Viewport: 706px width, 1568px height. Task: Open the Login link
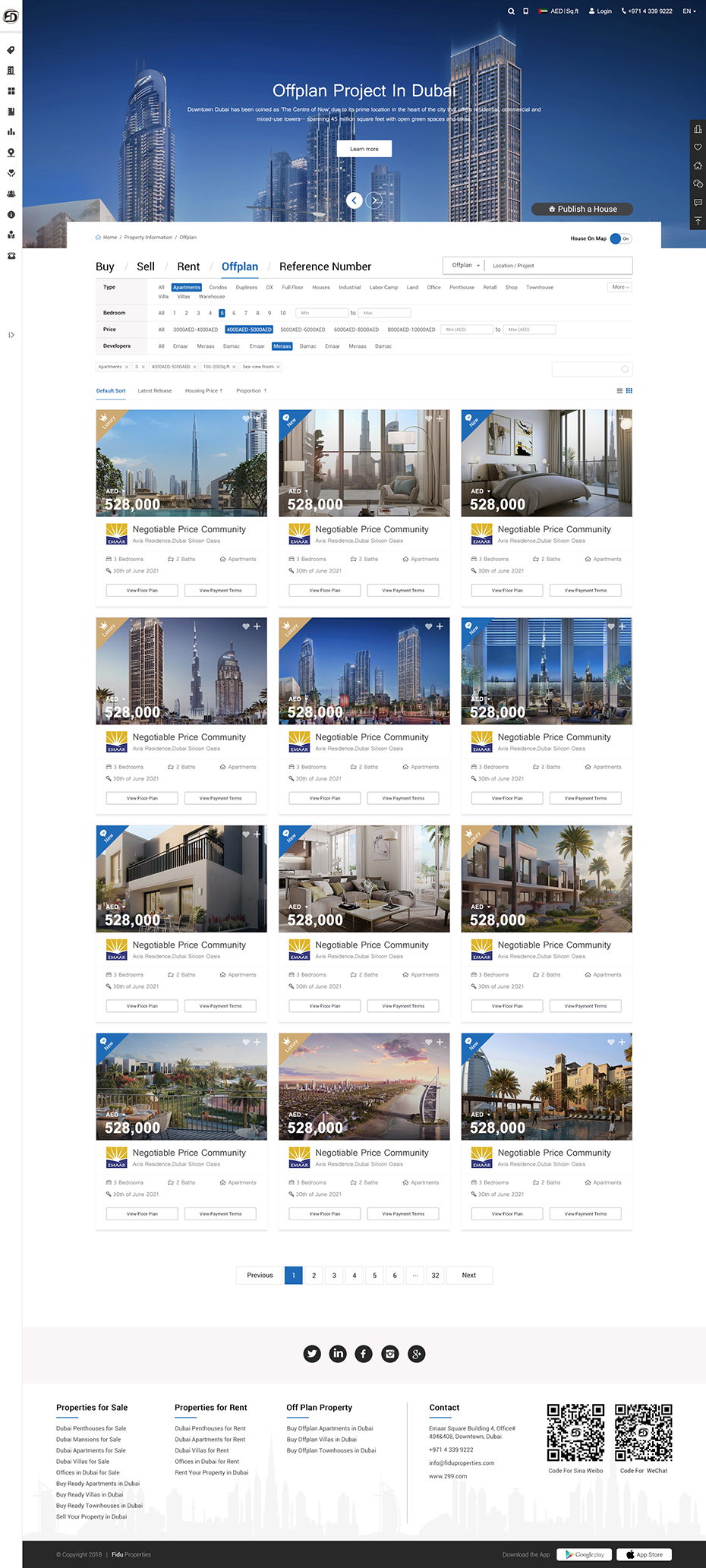[600, 11]
